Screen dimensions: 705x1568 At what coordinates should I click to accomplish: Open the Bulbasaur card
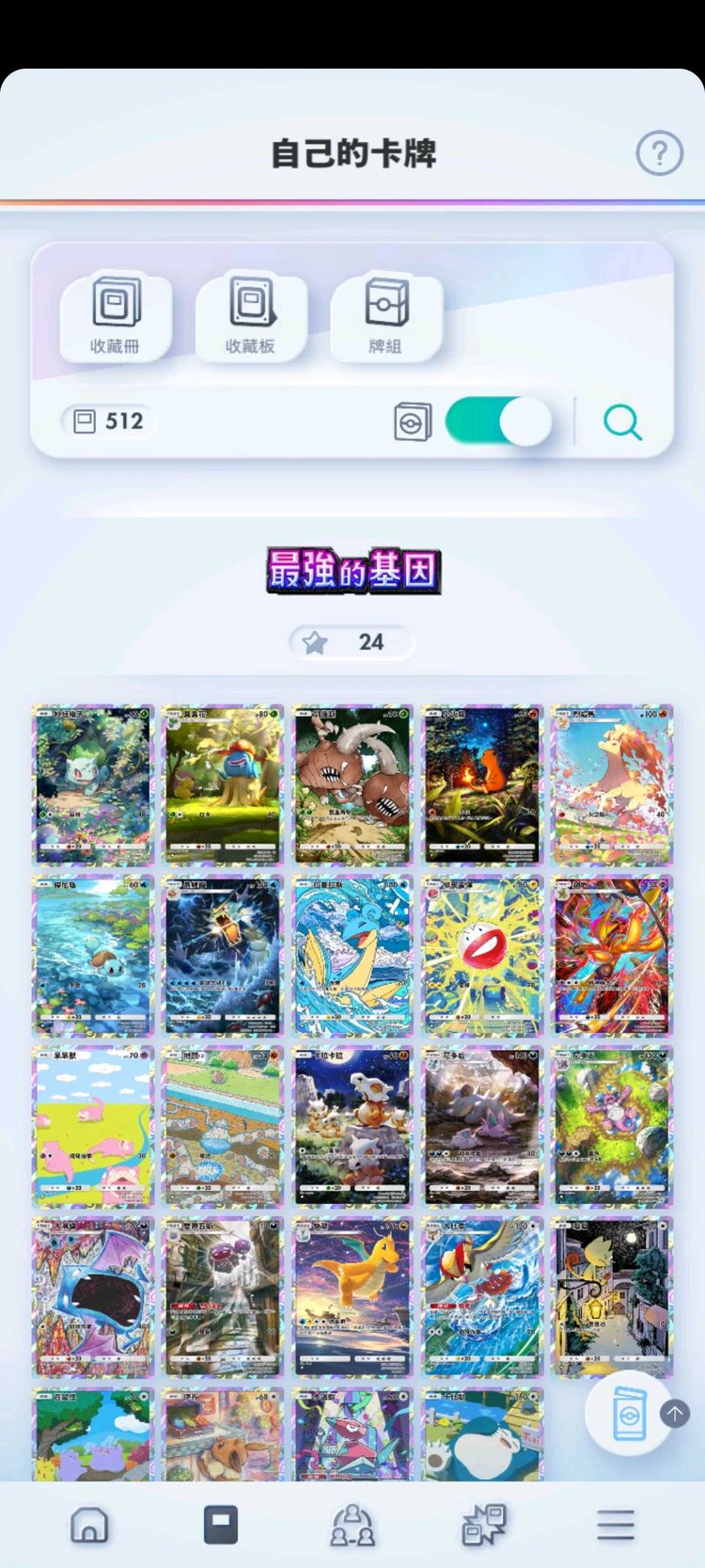(92, 784)
